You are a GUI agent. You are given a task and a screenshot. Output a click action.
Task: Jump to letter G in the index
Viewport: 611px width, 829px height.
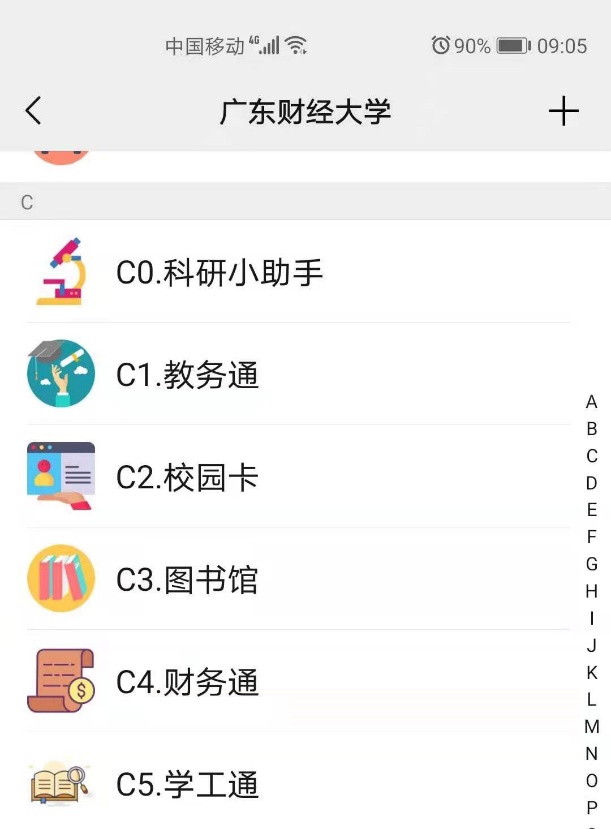tap(592, 564)
